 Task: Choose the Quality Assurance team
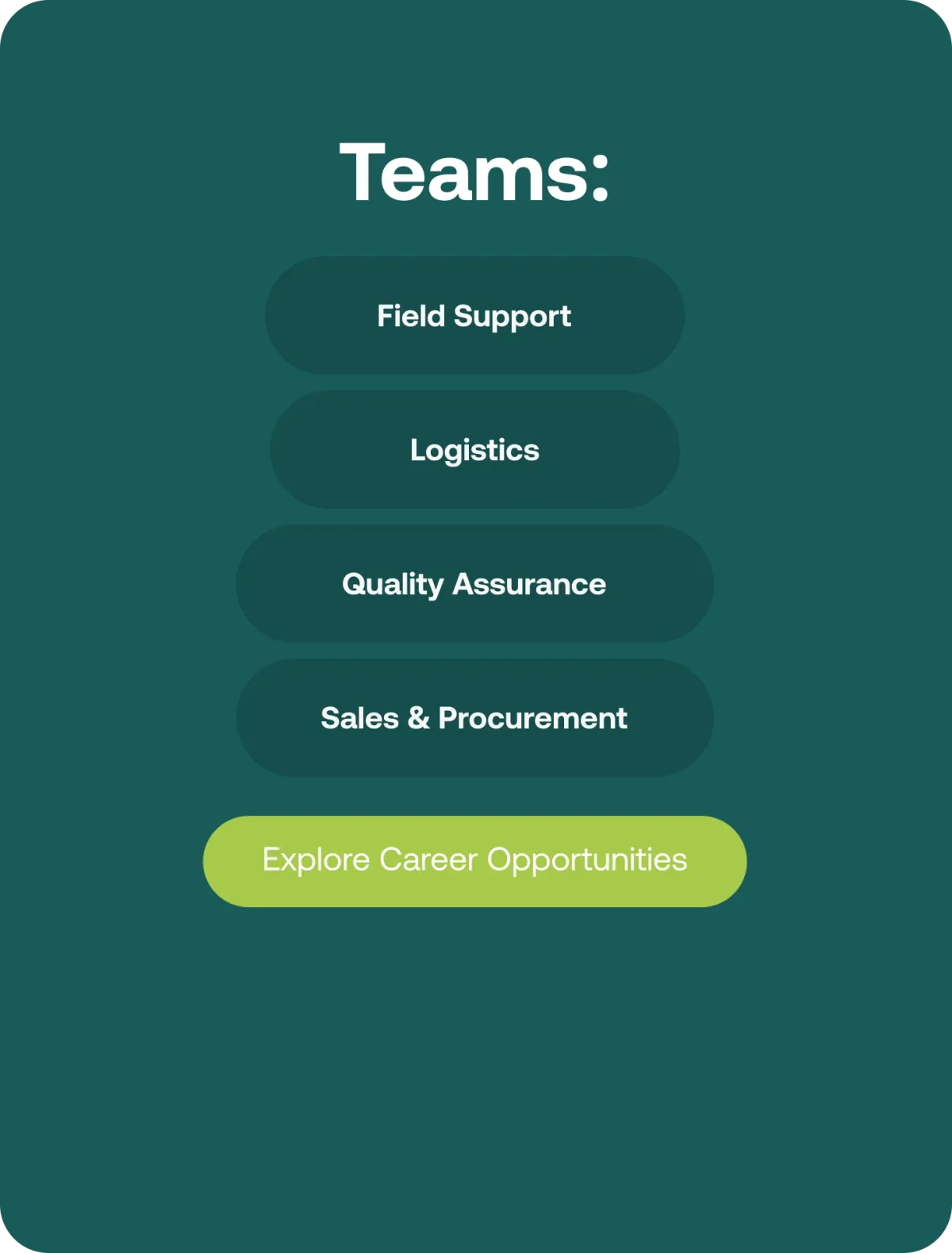point(474,583)
